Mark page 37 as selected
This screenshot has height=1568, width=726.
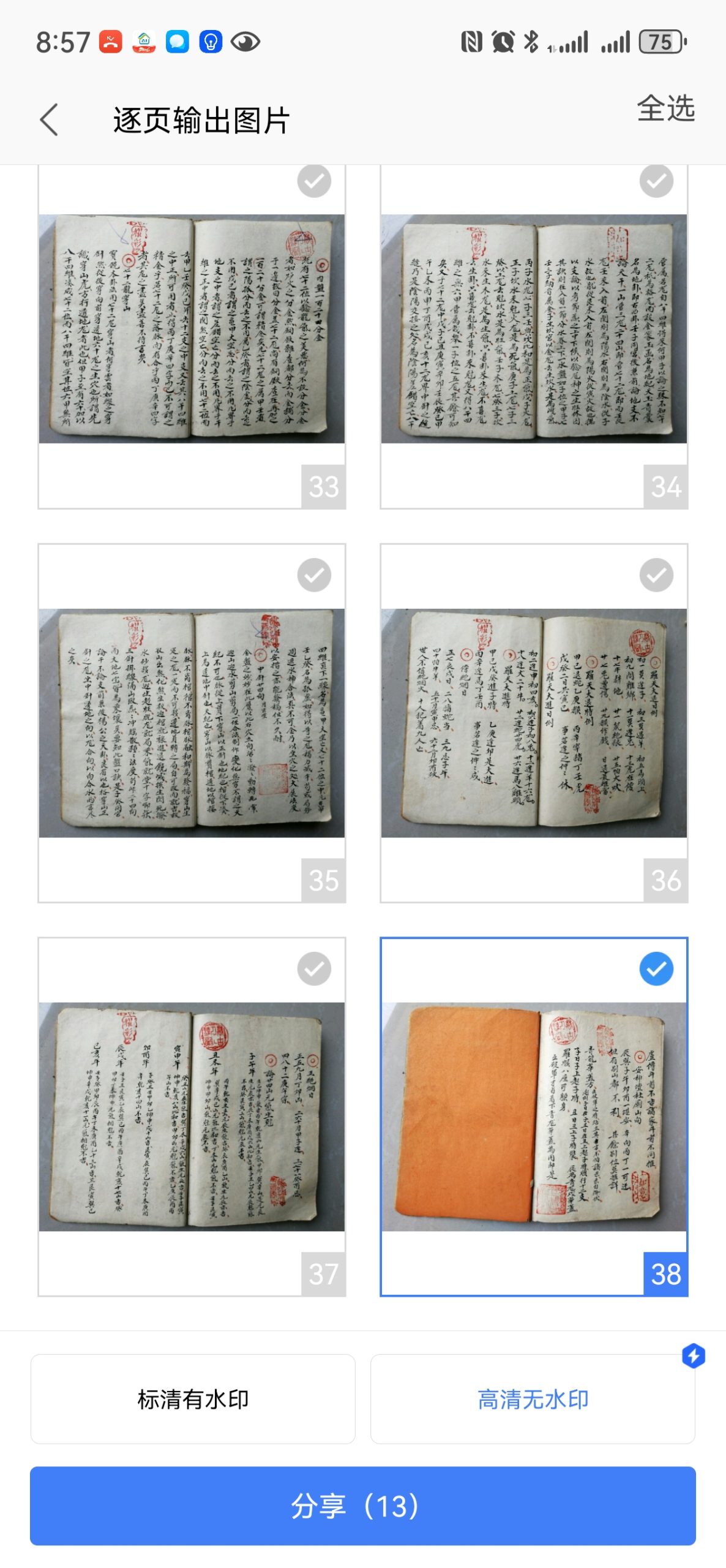coord(314,968)
